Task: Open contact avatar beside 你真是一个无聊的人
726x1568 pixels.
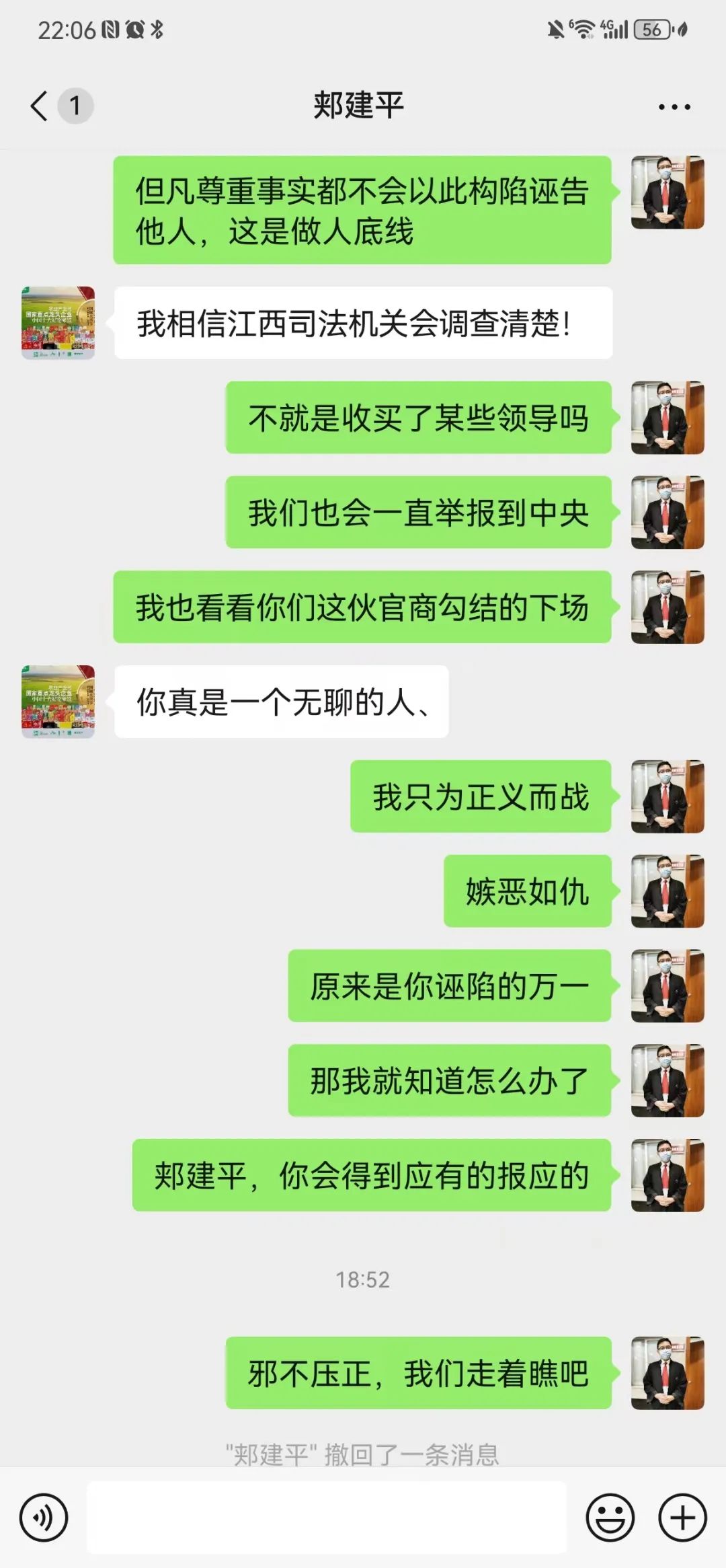Action: pyautogui.click(x=58, y=702)
